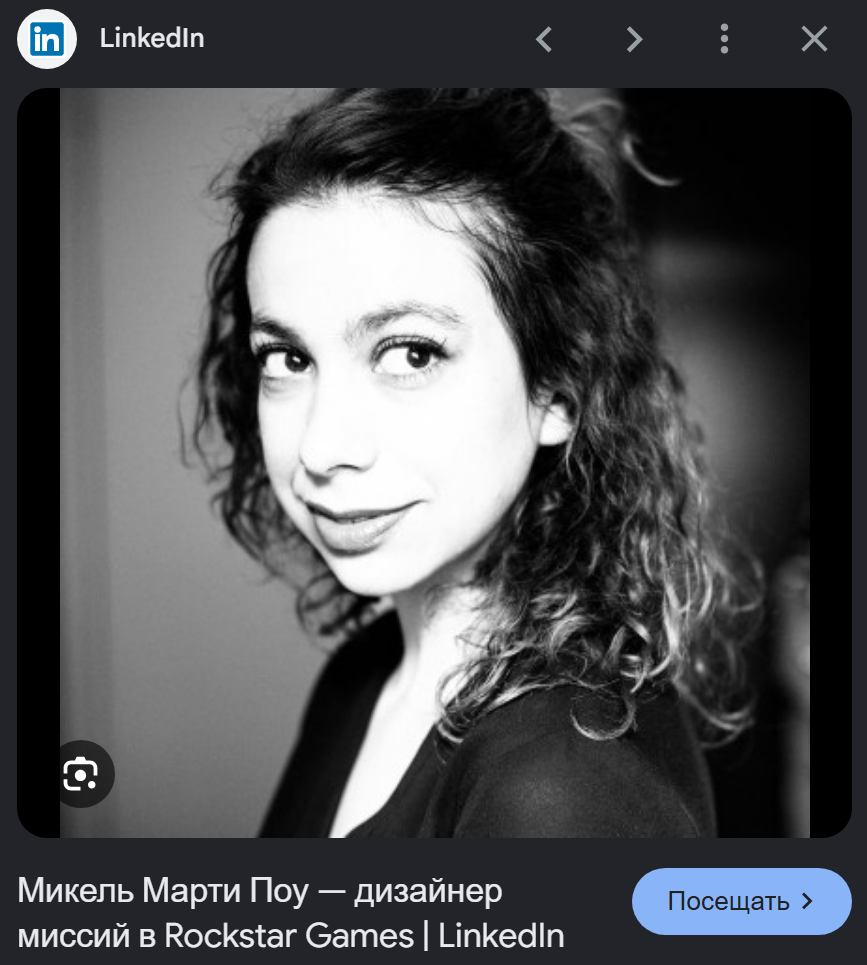Open the profile photo in full view
Screen dimensions: 867x965
[434, 463]
